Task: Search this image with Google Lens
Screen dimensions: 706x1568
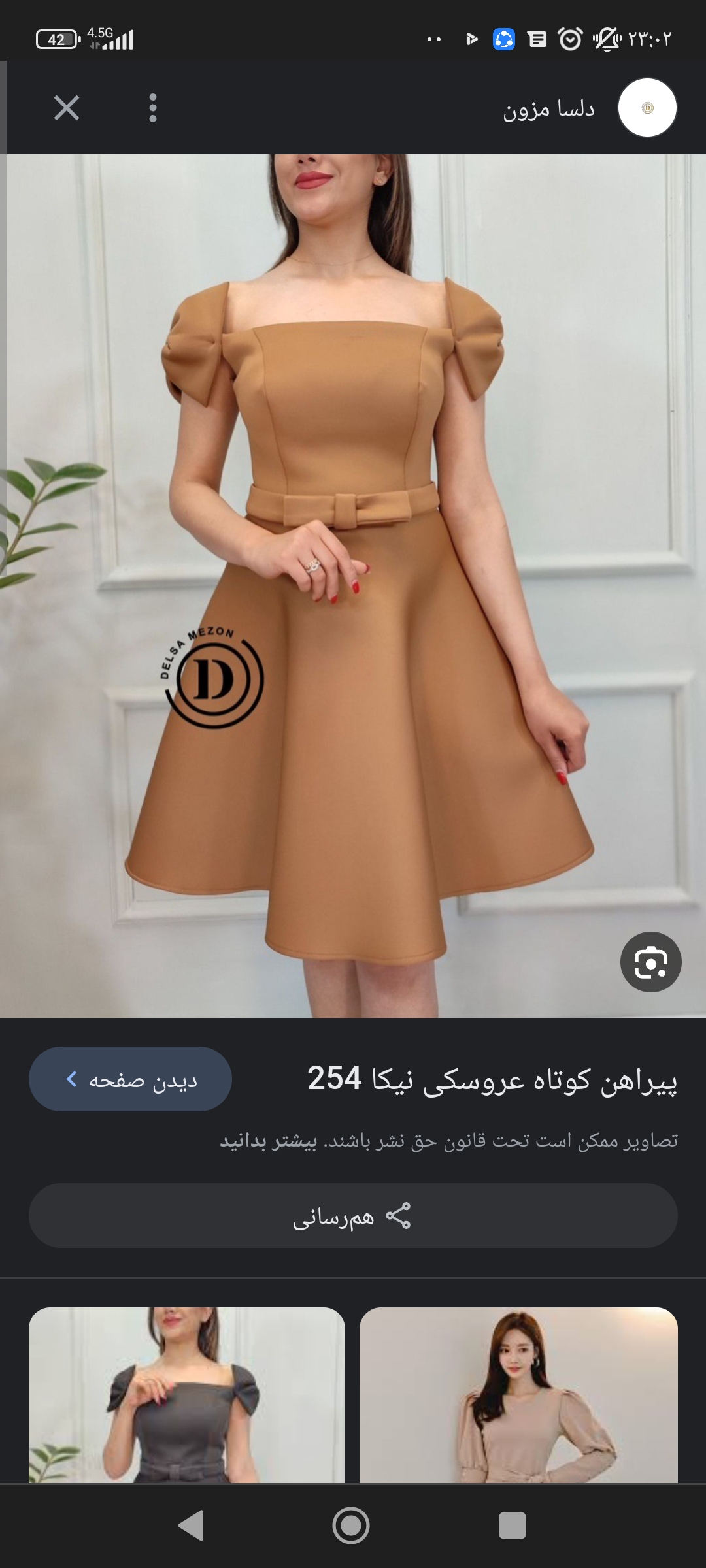Action: 650,962
